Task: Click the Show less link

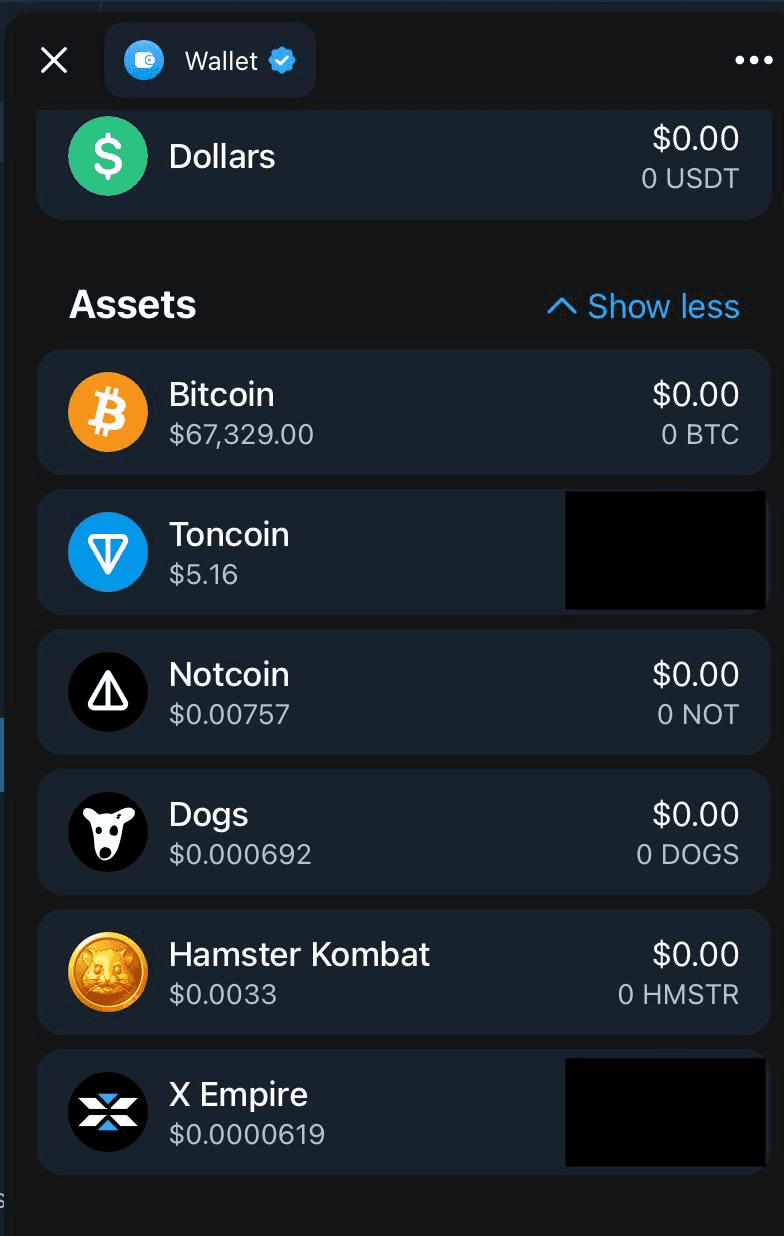Action: 660,306
